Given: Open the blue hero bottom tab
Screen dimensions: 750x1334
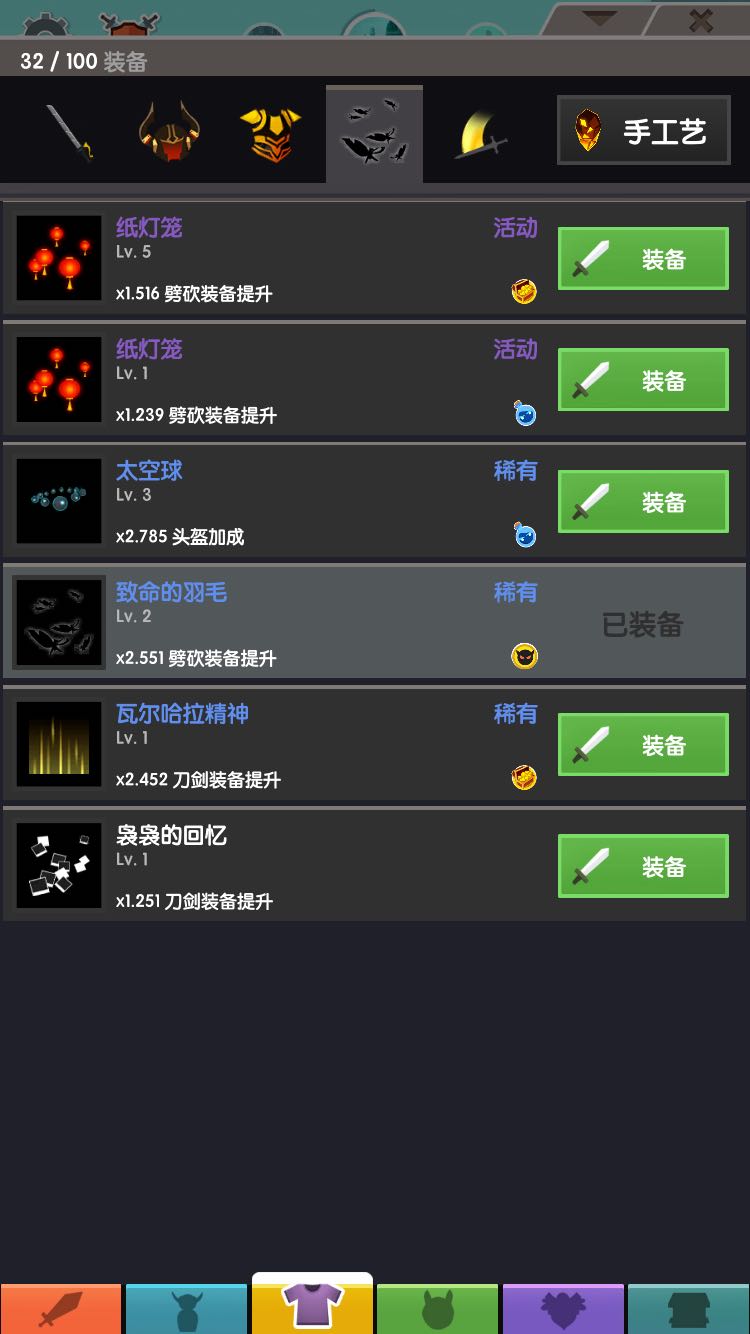Looking at the screenshot, I should click(x=186, y=1309).
